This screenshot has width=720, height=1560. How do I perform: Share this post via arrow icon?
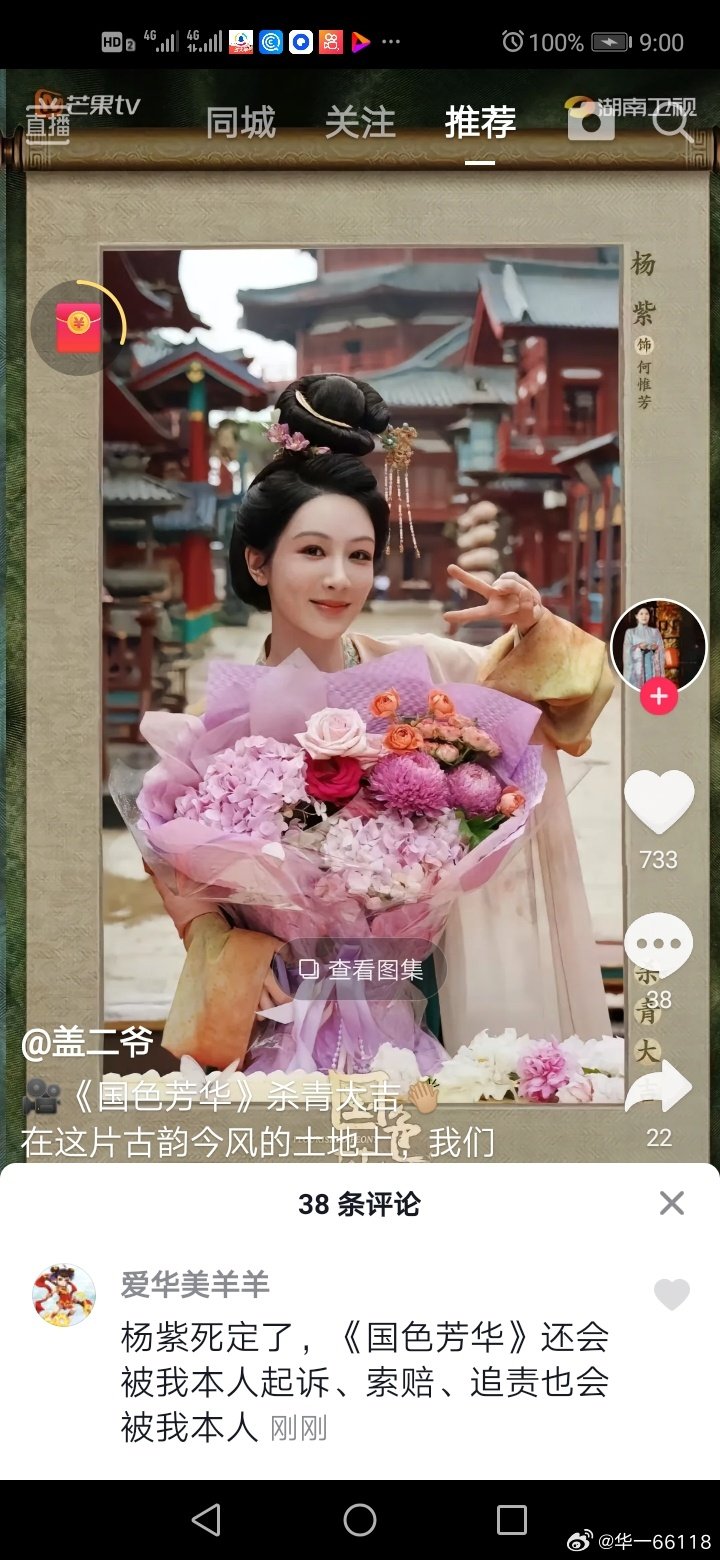coord(658,1088)
